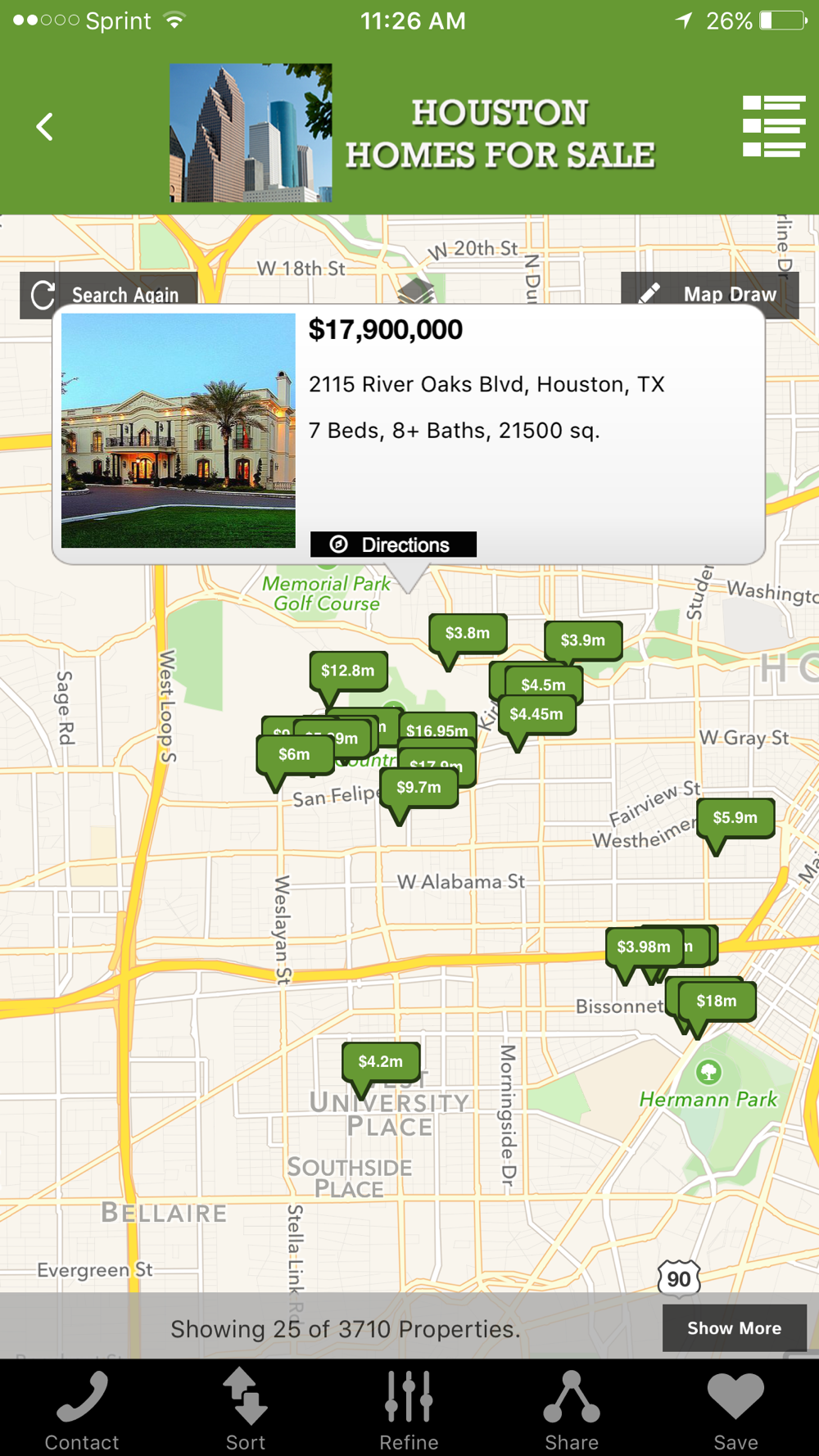This screenshot has height=1456, width=819.
Task: Select the $3.9m map pin
Action: [x=583, y=640]
